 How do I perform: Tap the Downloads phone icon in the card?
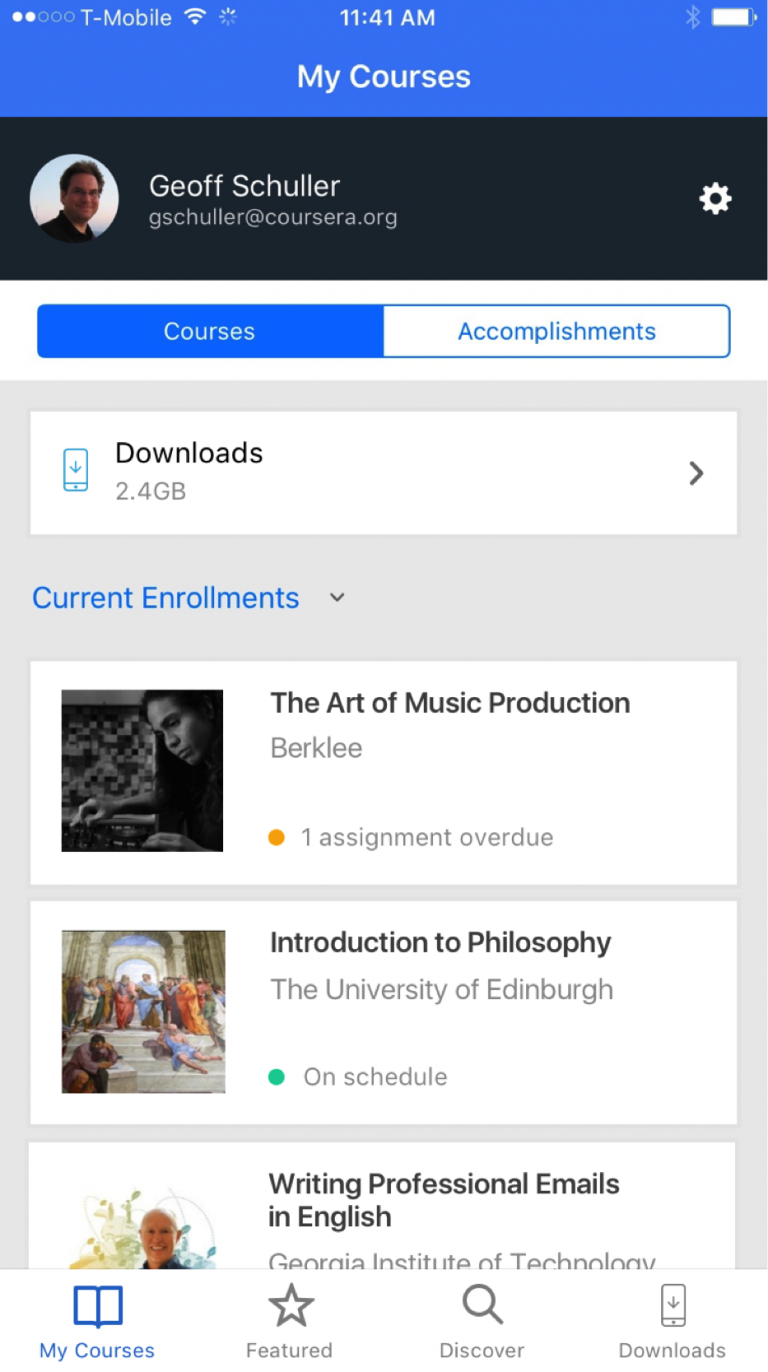(76, 470)
